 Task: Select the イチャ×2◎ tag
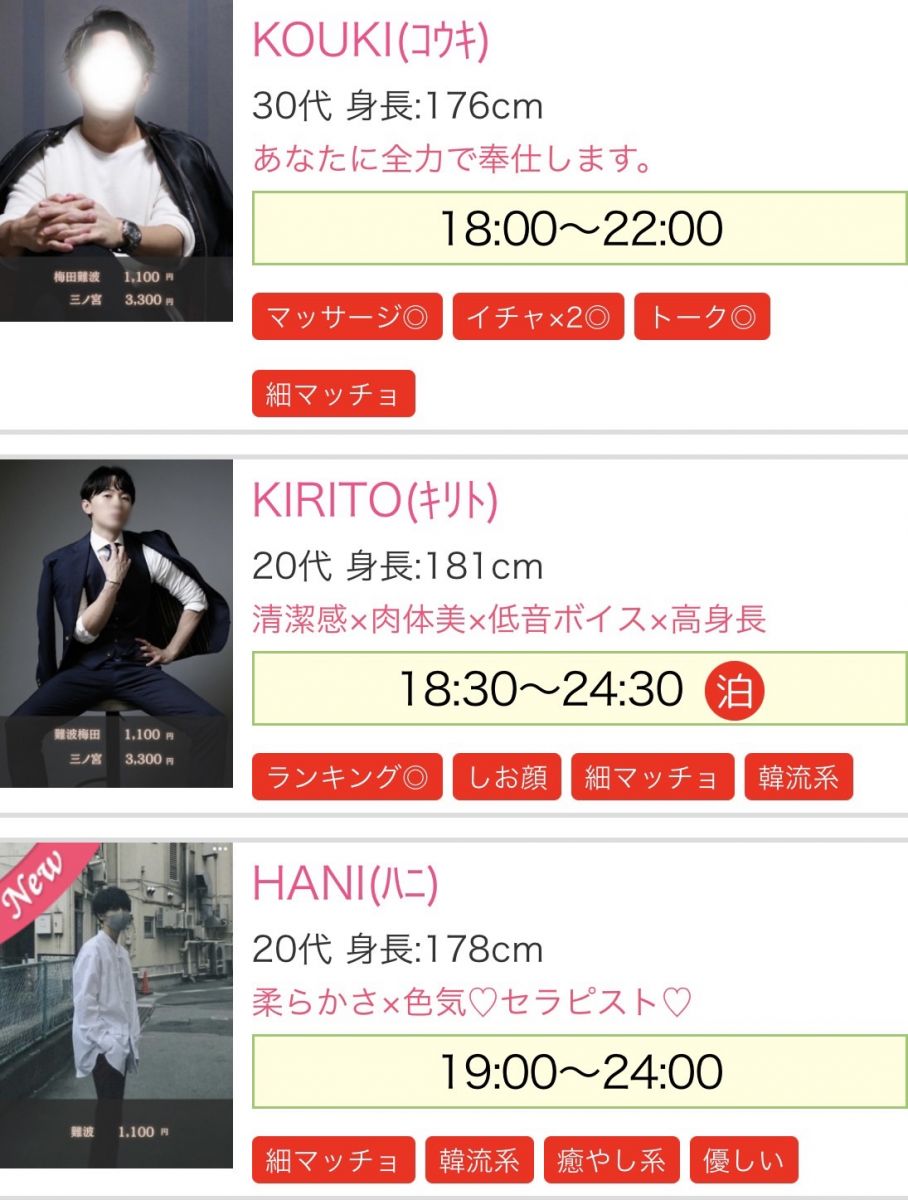(538, 317)
